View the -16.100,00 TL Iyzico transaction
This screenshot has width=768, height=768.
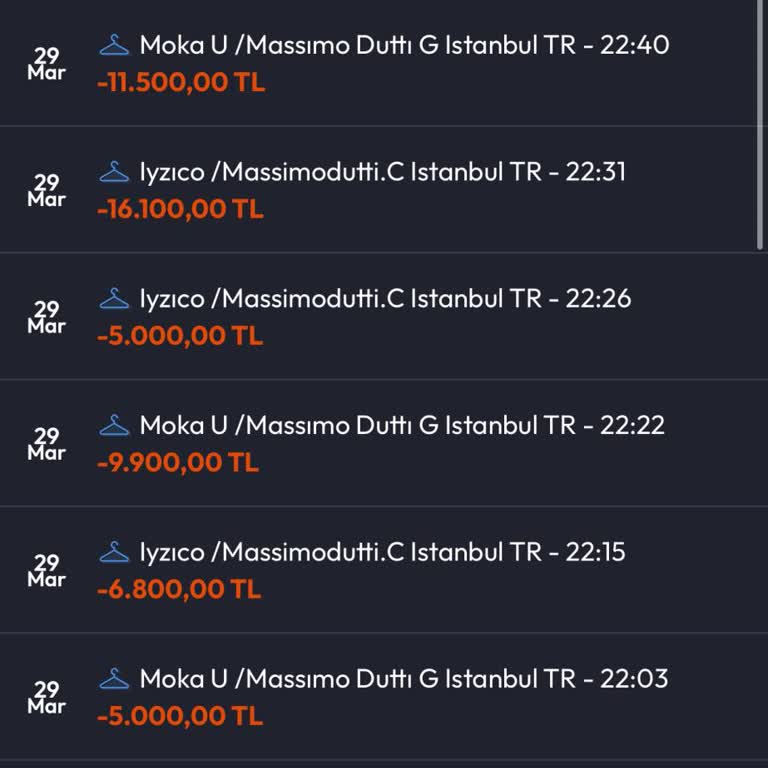tap(384, 189)
